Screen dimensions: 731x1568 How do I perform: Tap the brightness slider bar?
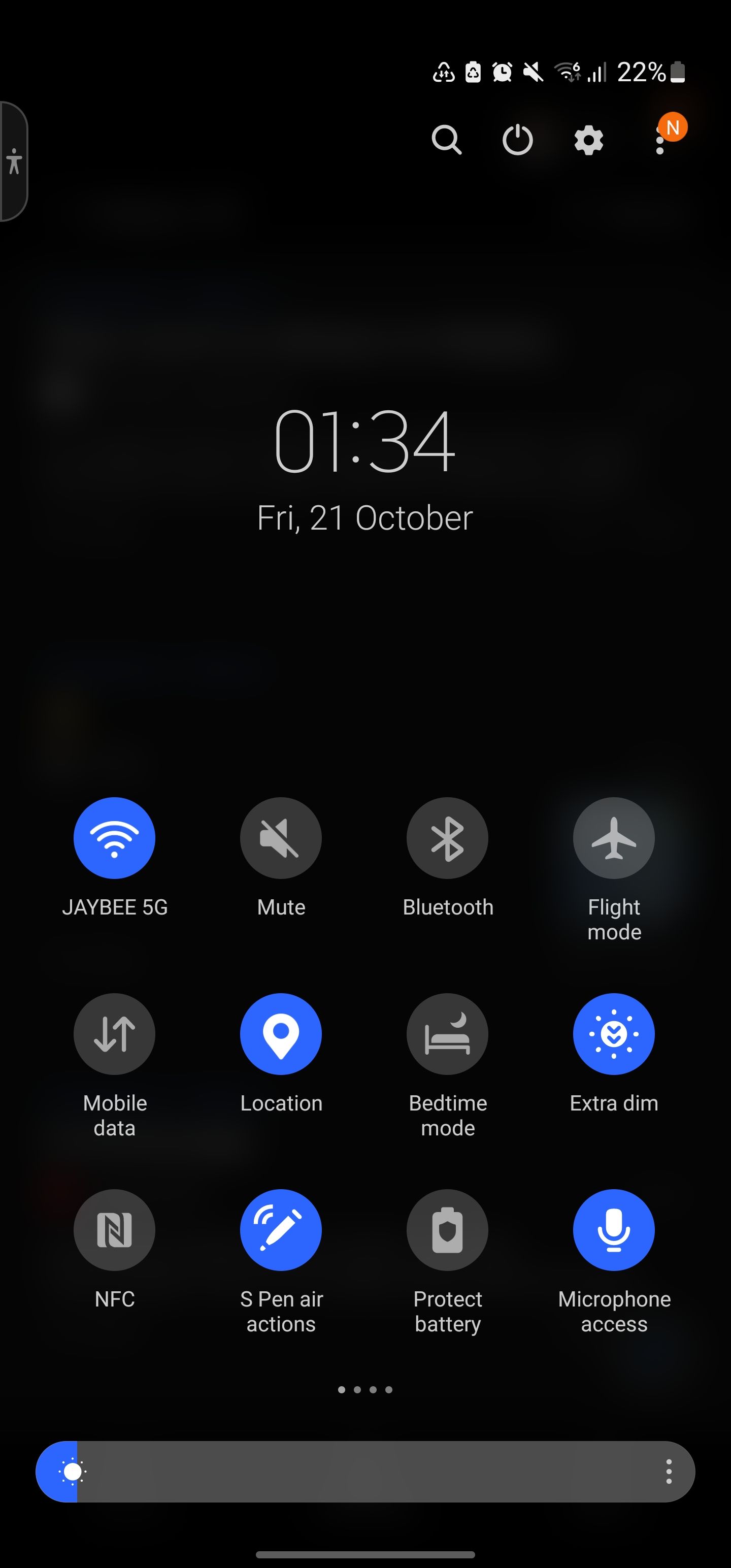pos(365,1471)
